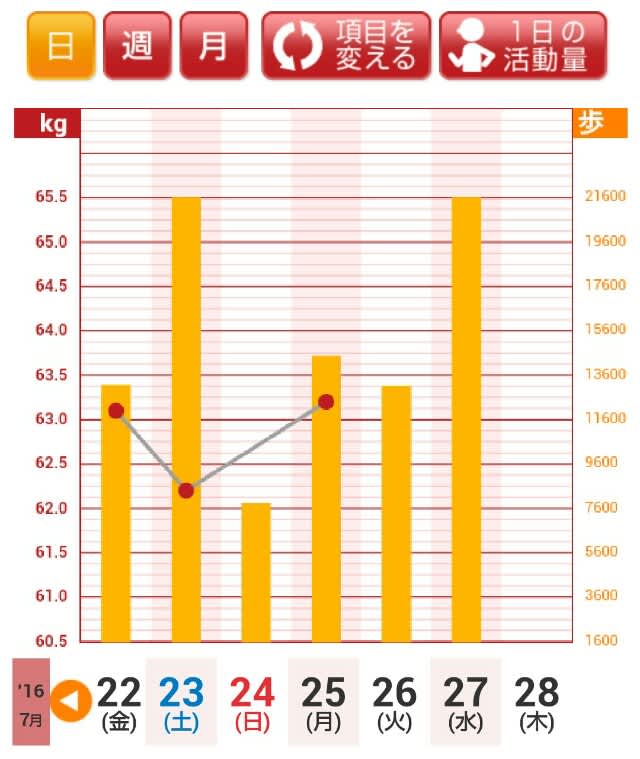
Task: Go to previous dates with orange arrow
Action: [x=70, y=701]
